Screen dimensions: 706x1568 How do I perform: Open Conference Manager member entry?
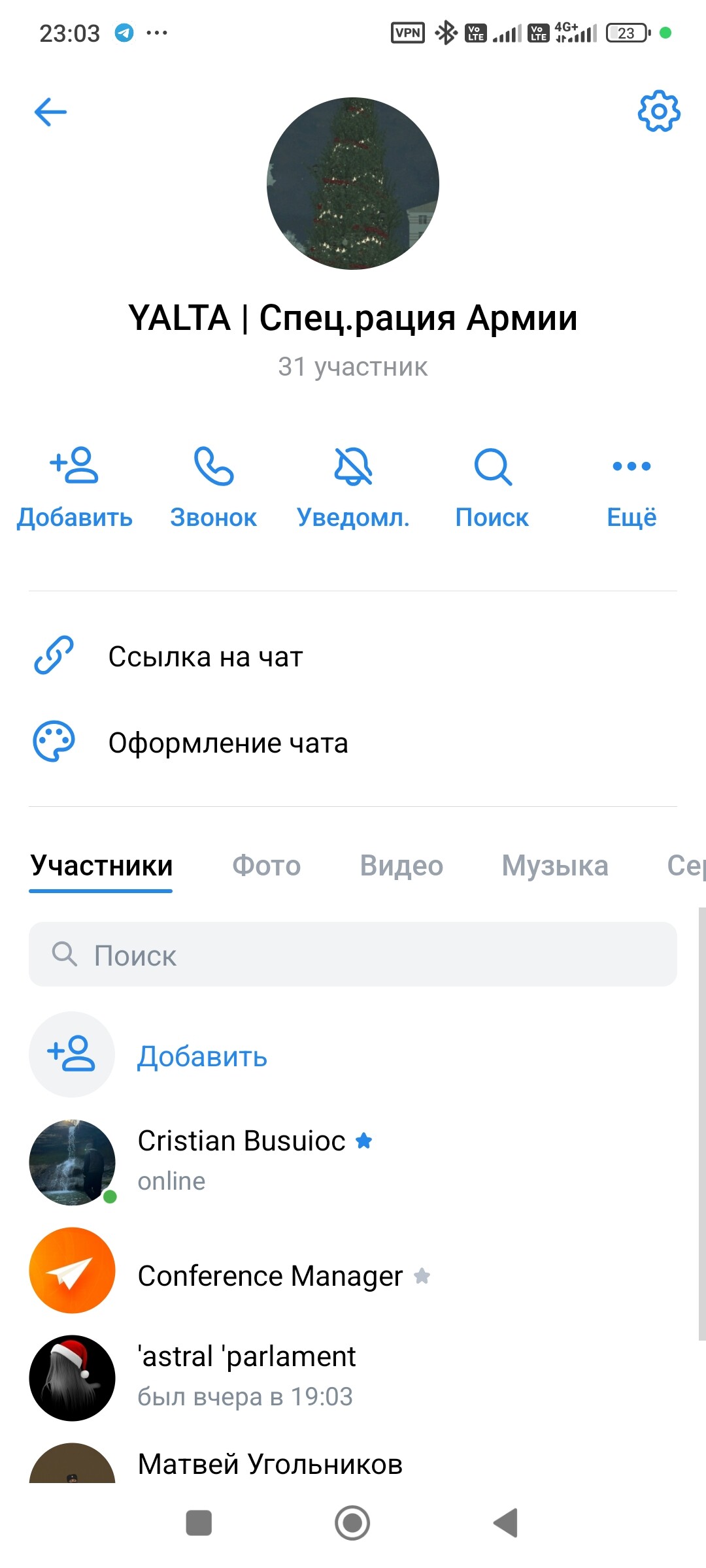269,1275
